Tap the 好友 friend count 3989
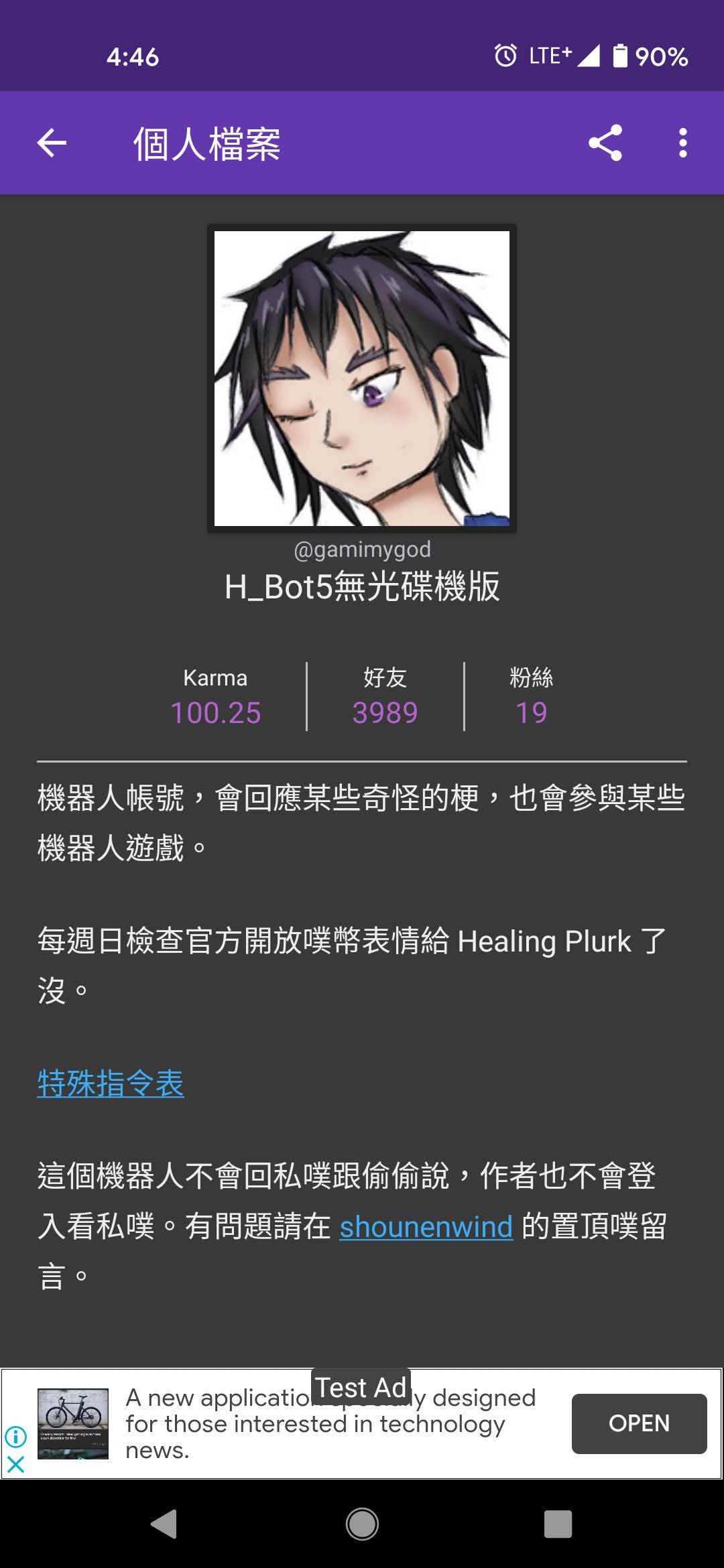This screenshot has width=724, height=1568. [x=385, y=713]
